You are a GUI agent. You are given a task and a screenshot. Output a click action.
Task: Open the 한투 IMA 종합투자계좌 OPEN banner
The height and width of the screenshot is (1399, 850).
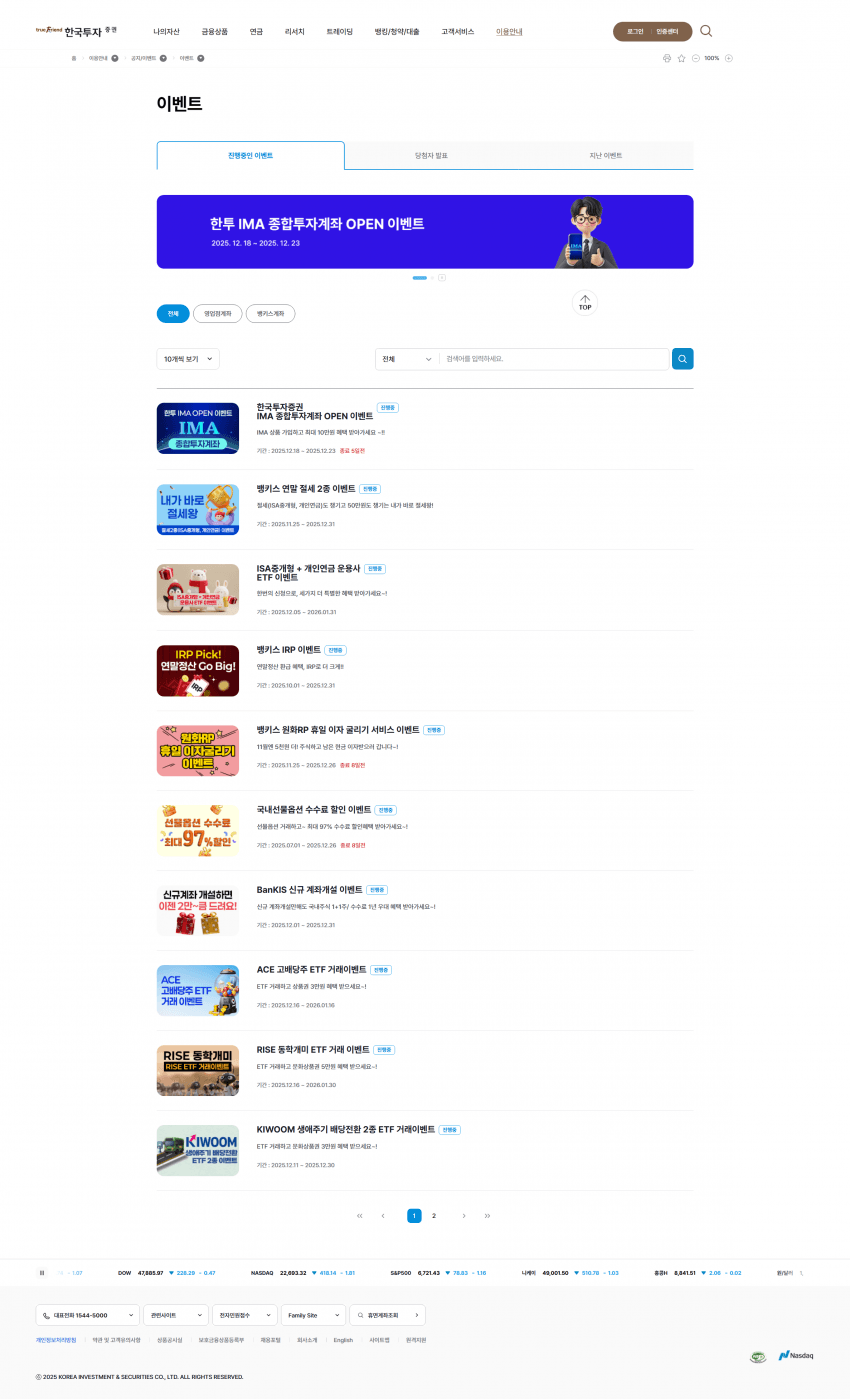click(x=424, y=231)
